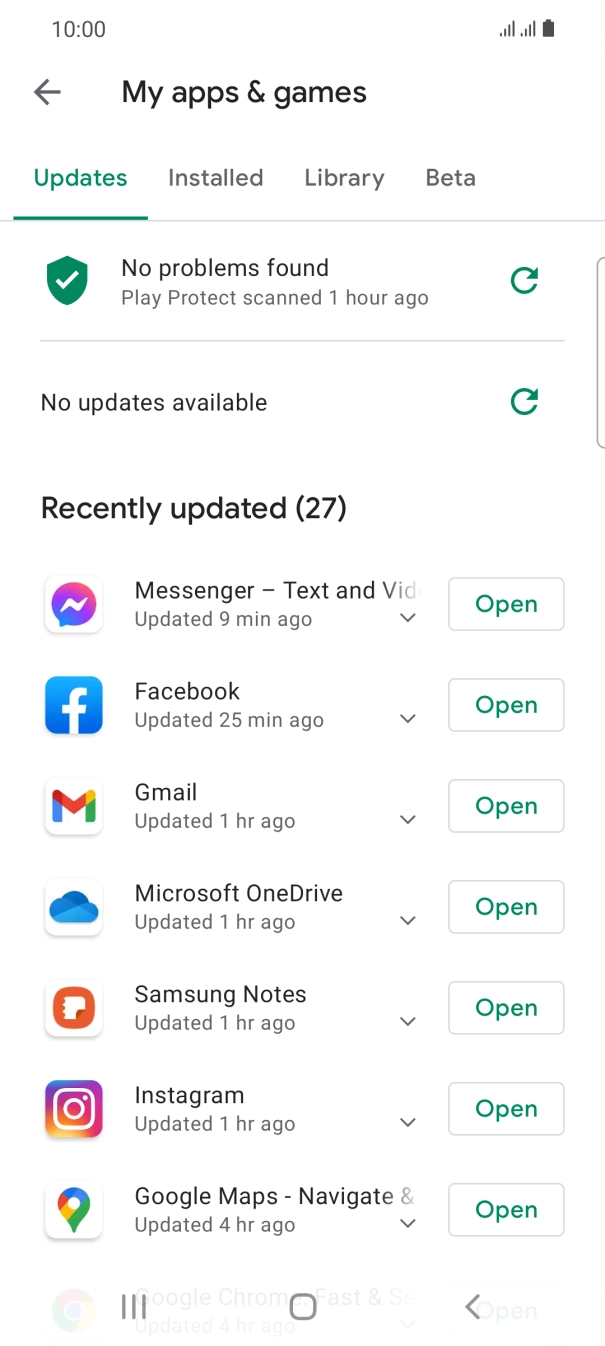Refresh the Play Protect scan
The width and height of the screenshot is (605, 1346).
[524, 281]
